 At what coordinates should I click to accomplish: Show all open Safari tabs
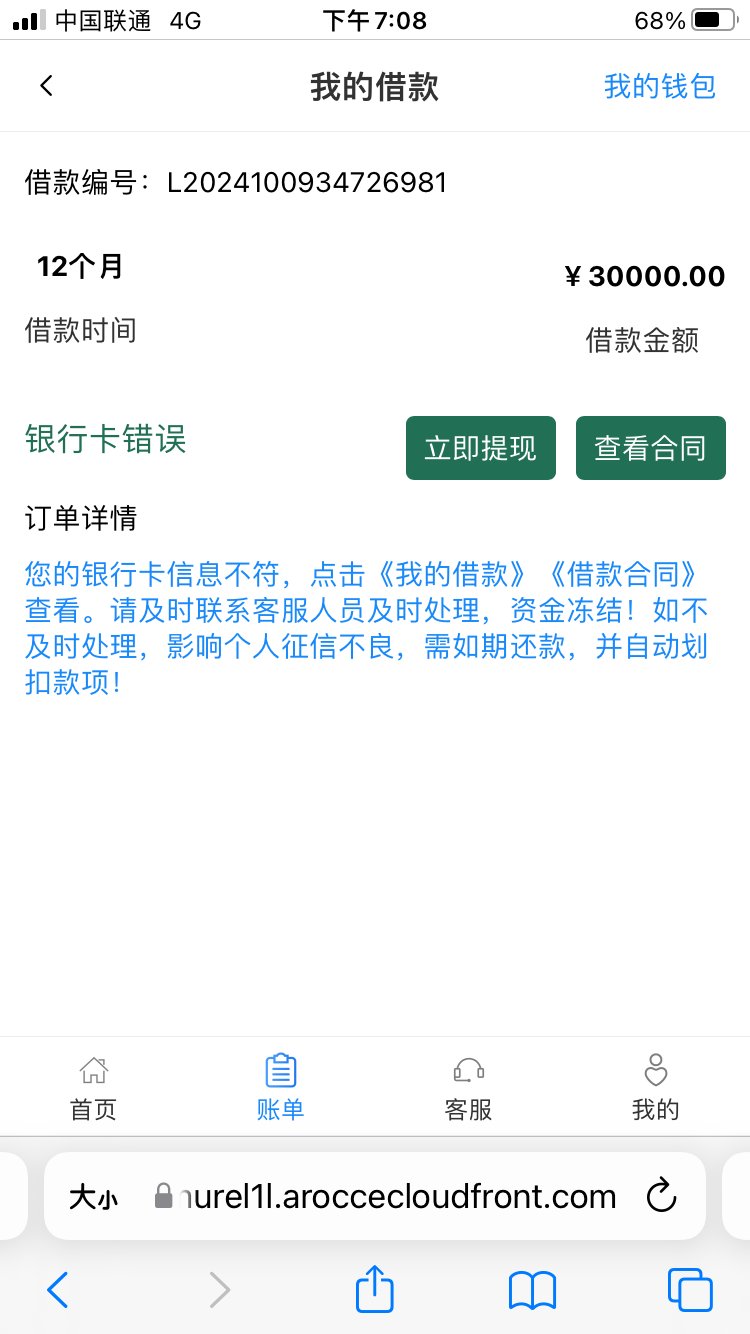[x=689, y=1290]
